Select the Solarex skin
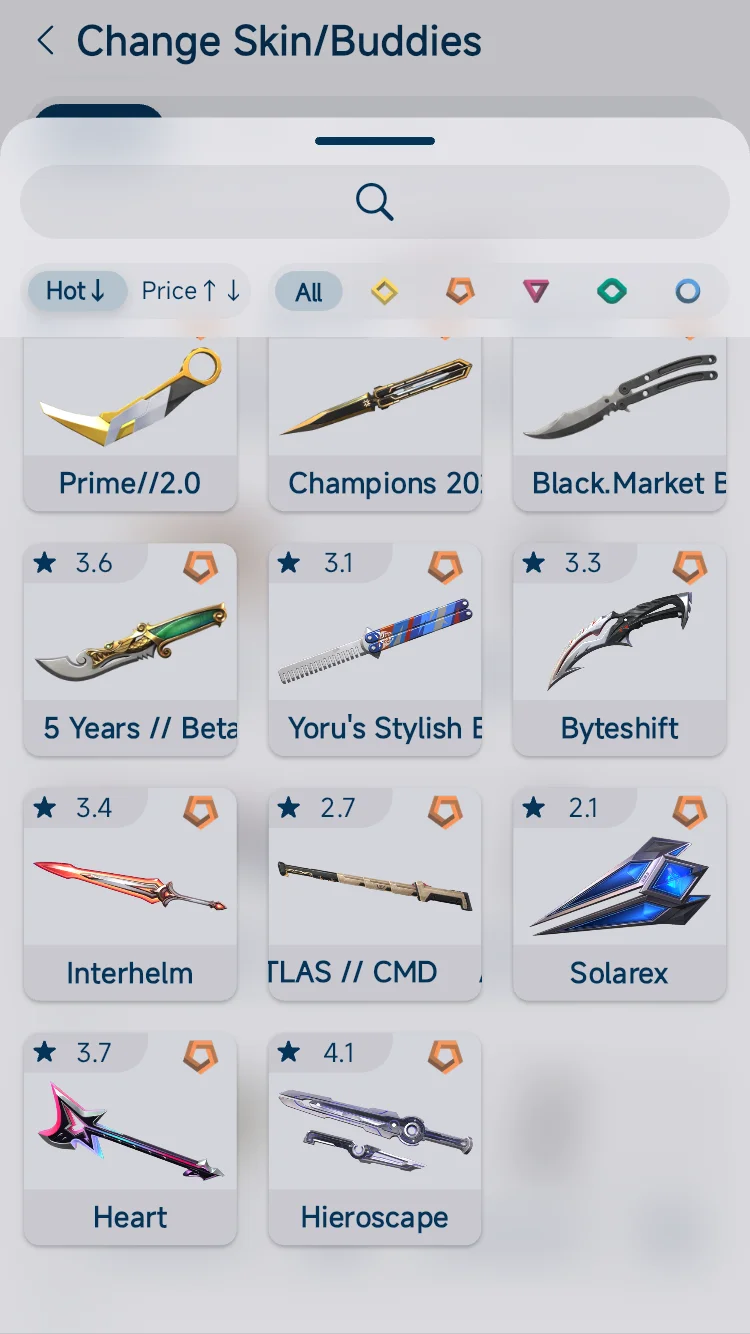The width and height of the screenshot is (750, 1334). 620,894
